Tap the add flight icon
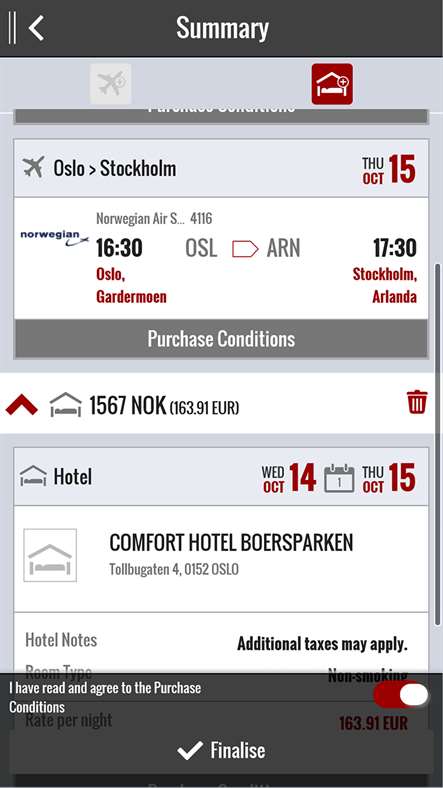The image size is (443, 788). point(110,83)
